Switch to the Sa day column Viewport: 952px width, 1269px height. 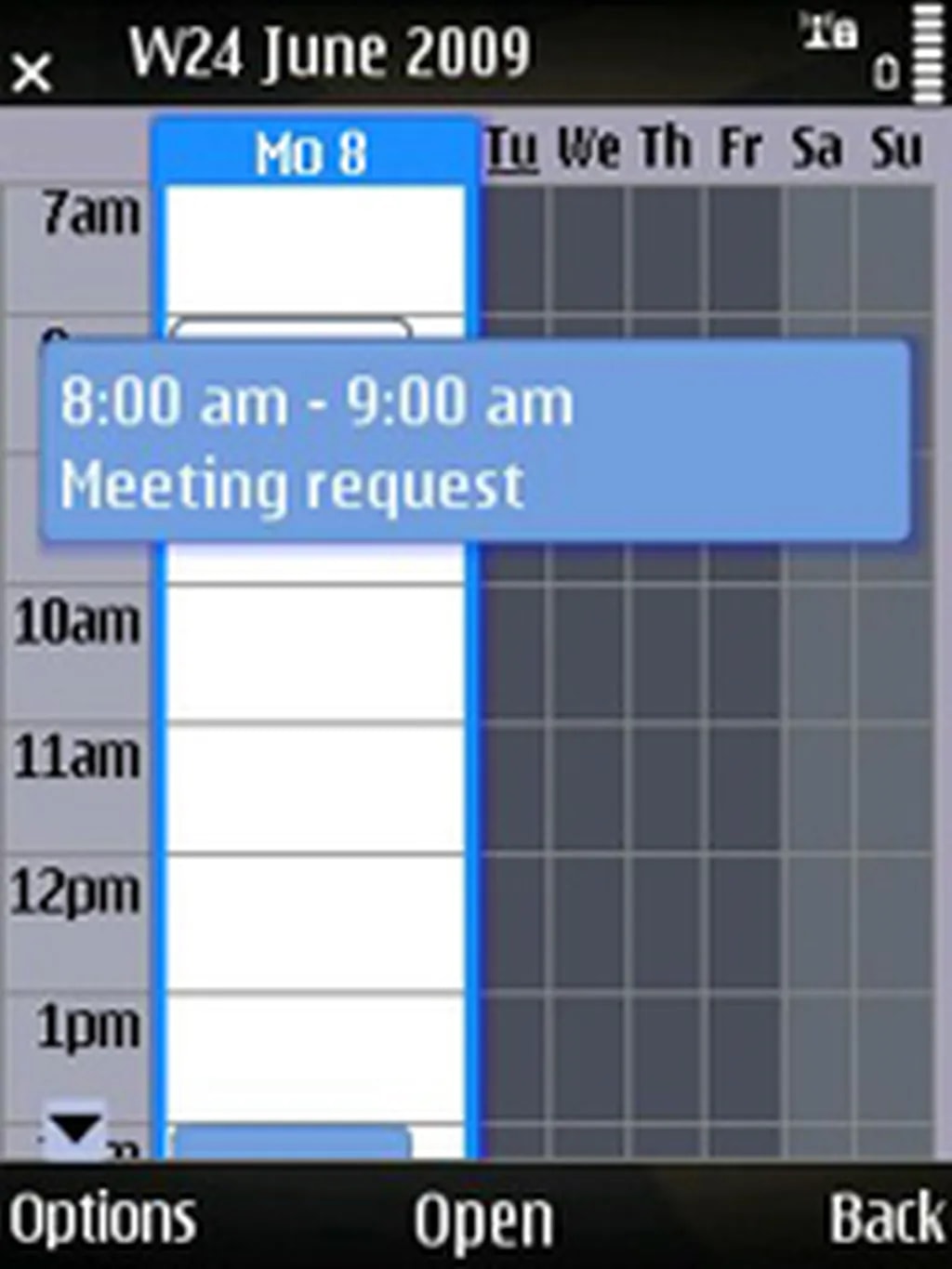point(817,149)
